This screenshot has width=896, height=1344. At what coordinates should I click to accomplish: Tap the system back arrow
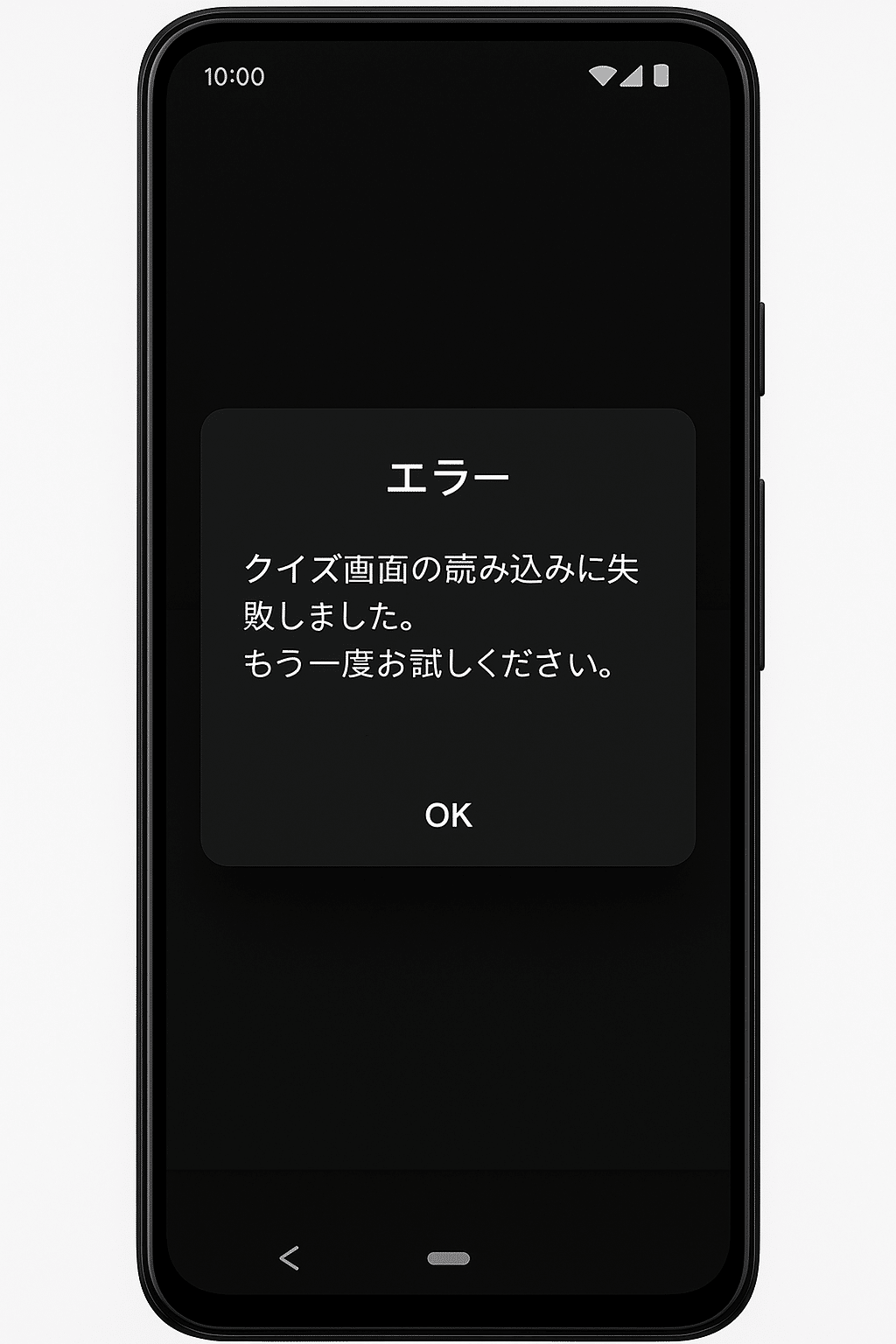[290, 1258]
